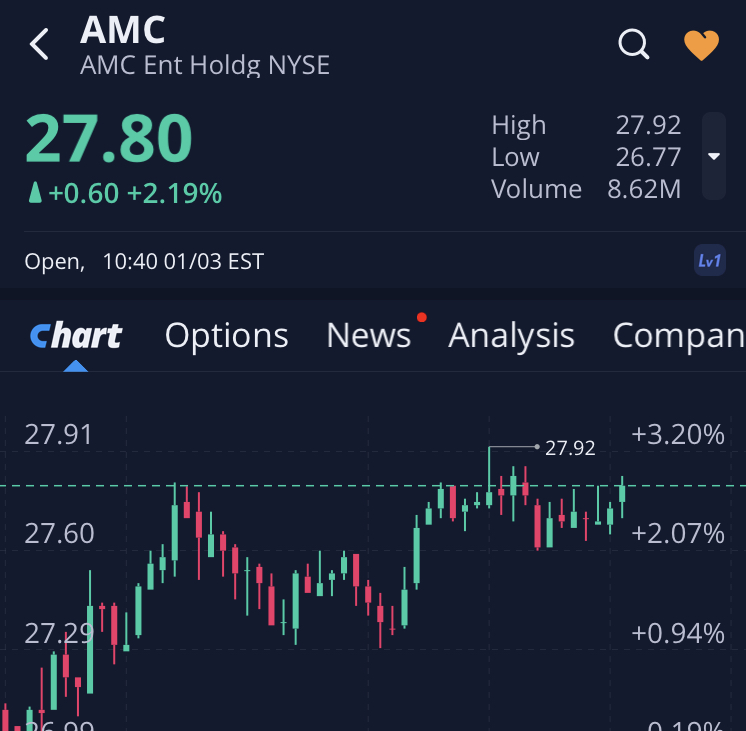Tap the Lv1 quote level badge
The image size is (746, 731).
(709, 261)
